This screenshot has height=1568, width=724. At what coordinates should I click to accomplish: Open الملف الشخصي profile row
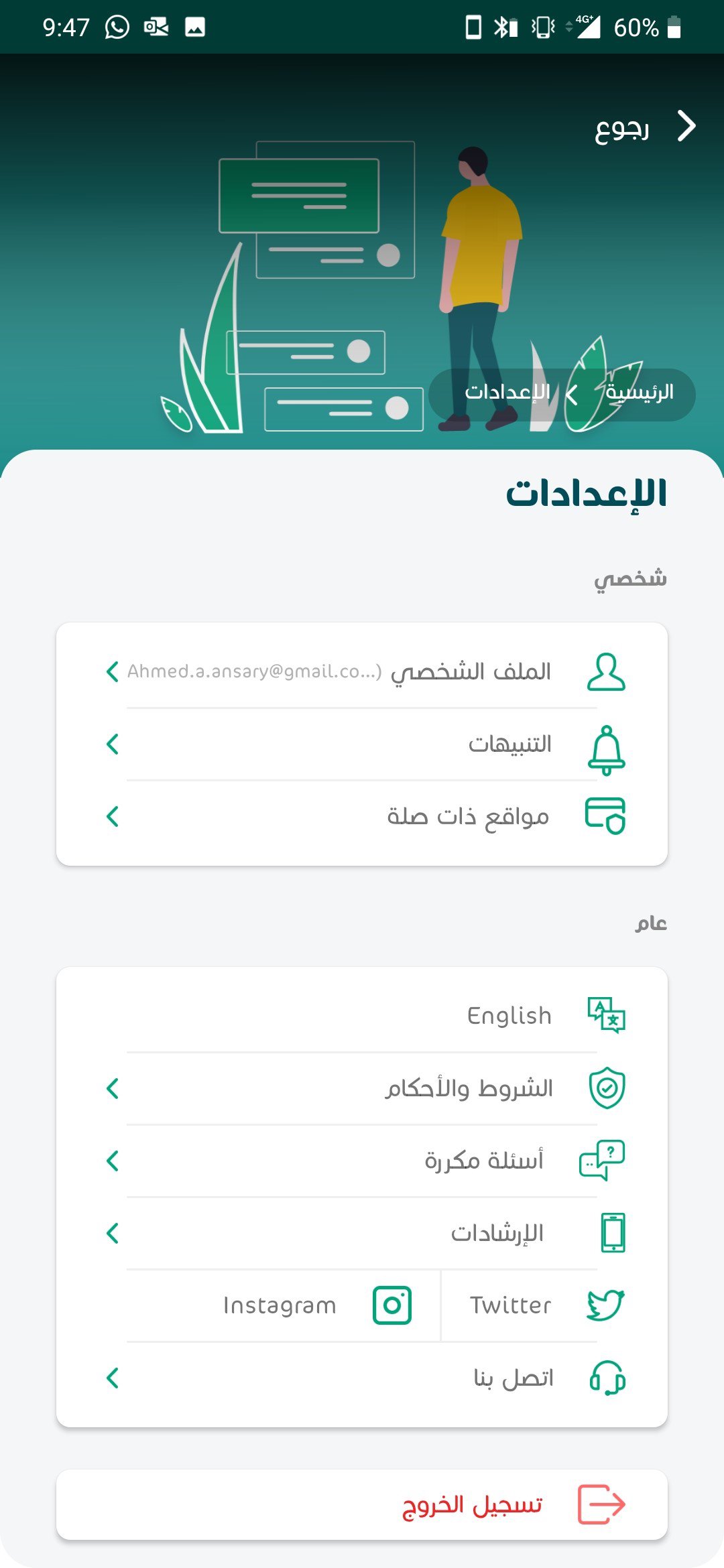(362, 671)
